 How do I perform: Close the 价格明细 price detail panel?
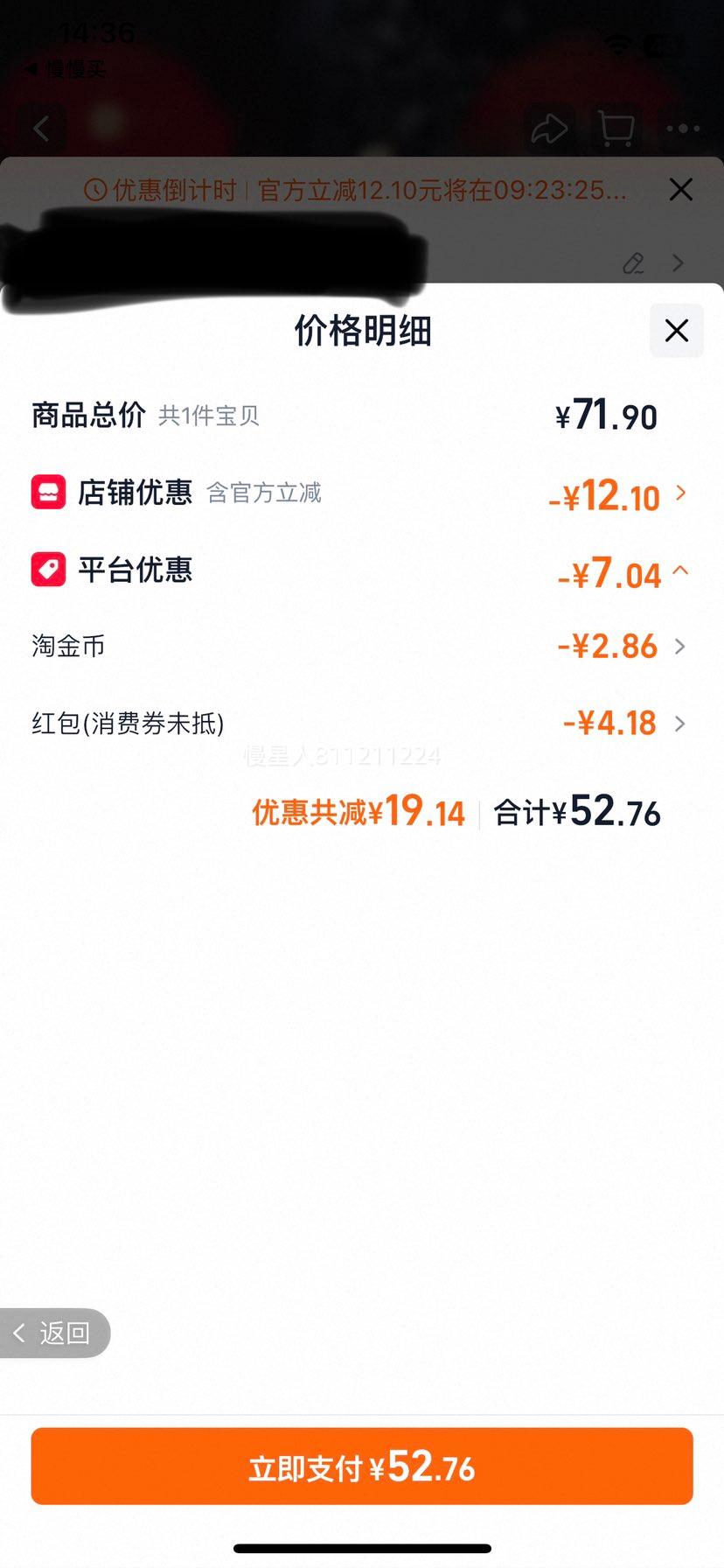pyautogui.click(x=676, y=331)
